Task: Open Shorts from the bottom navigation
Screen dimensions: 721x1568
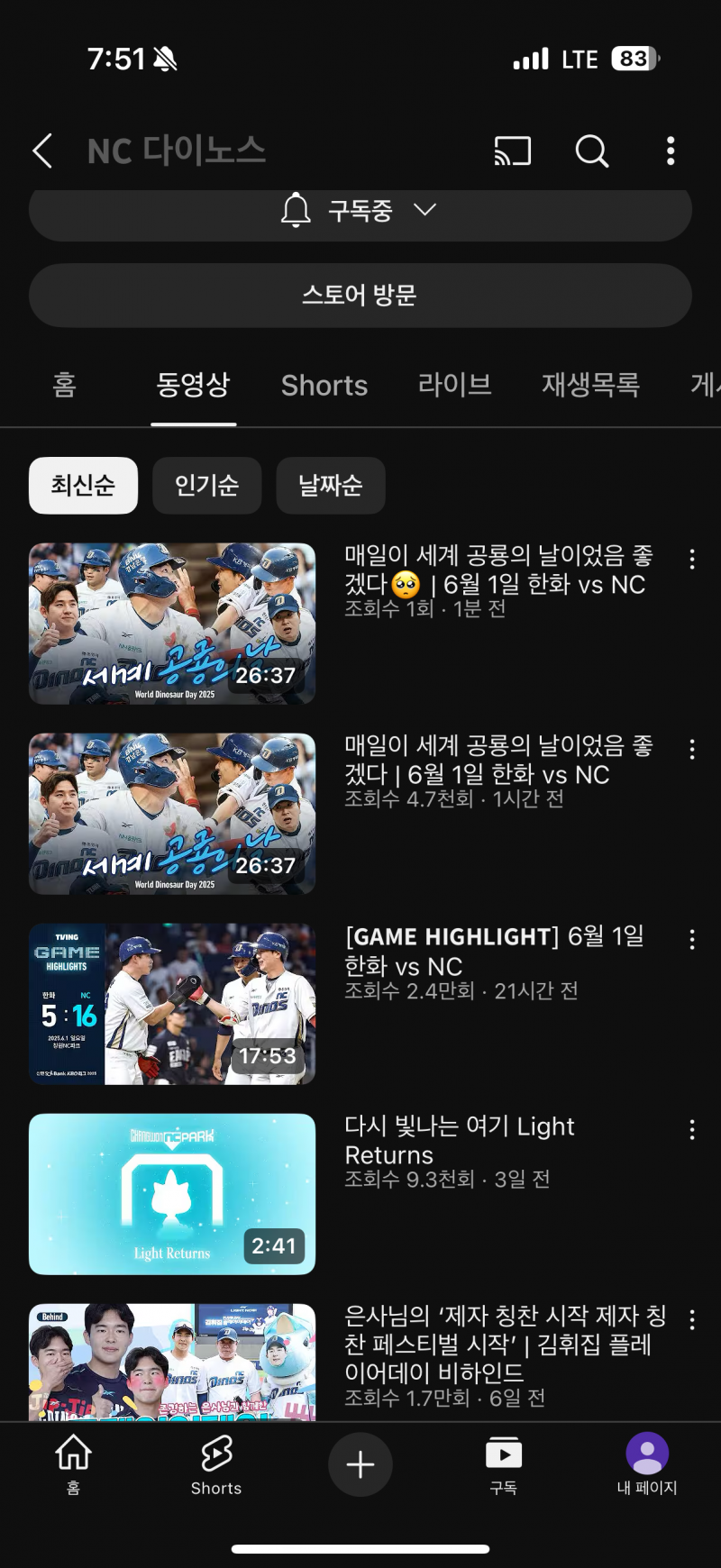Action: pyautogui.click(x=216, y=1464)
